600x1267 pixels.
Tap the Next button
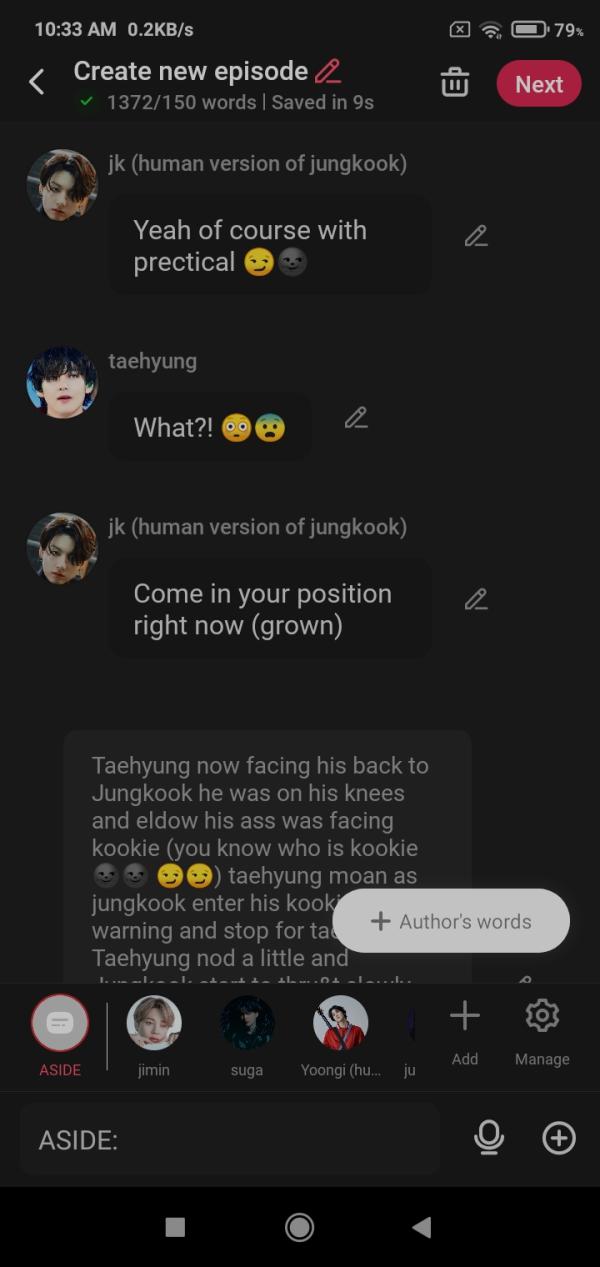538,84
